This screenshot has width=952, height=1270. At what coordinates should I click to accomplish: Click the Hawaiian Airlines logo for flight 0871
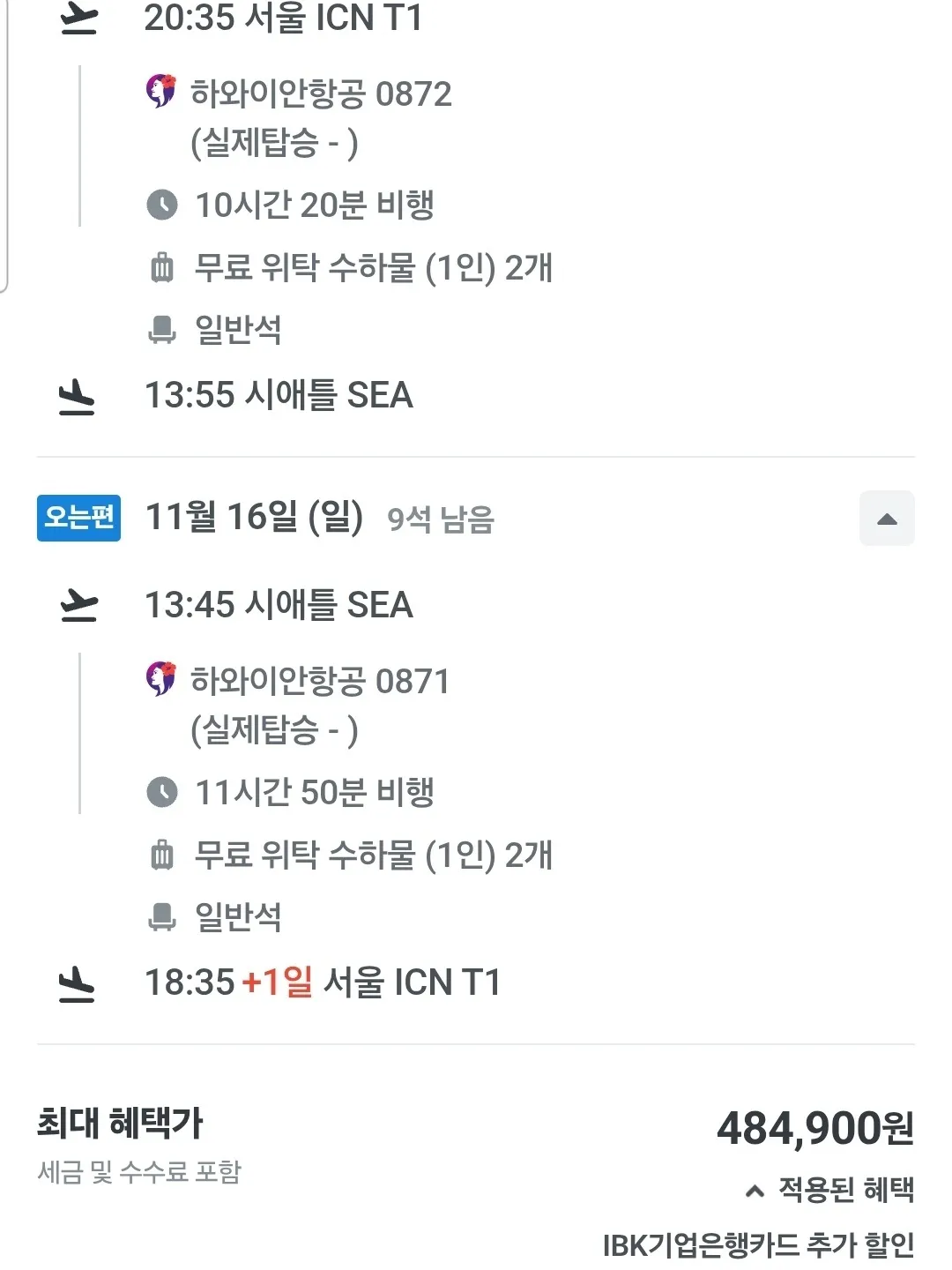163,681
